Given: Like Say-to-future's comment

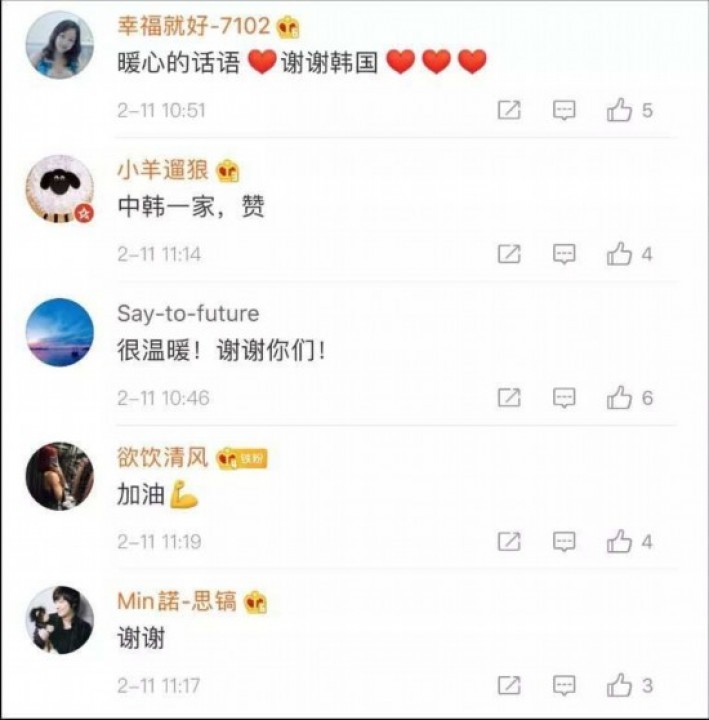Looking at the screenshot, I should click(x=619, y=398).
